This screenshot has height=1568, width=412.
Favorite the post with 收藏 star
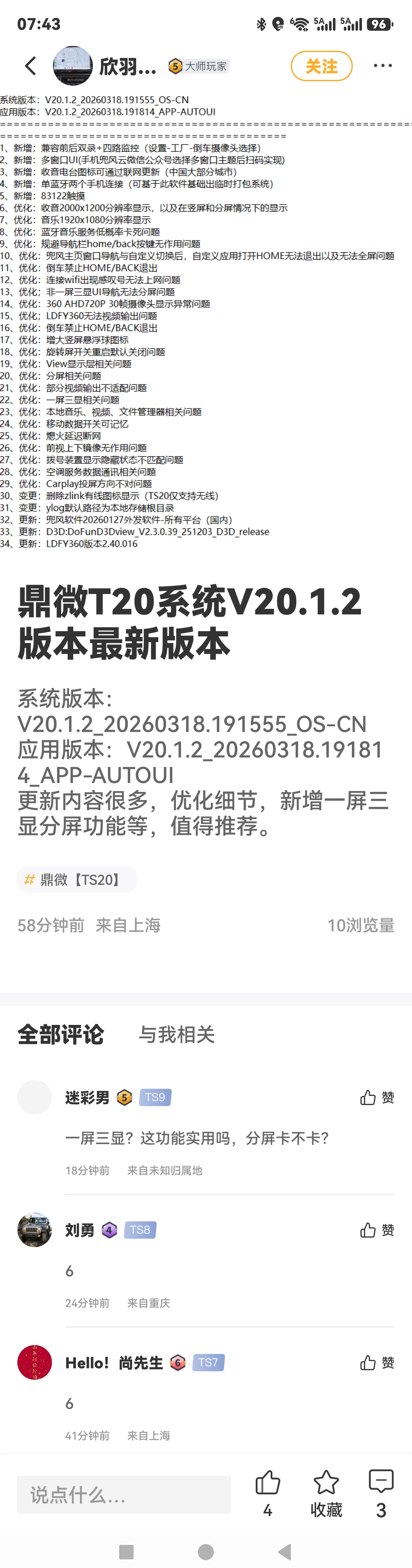[x=326, y=1483]
